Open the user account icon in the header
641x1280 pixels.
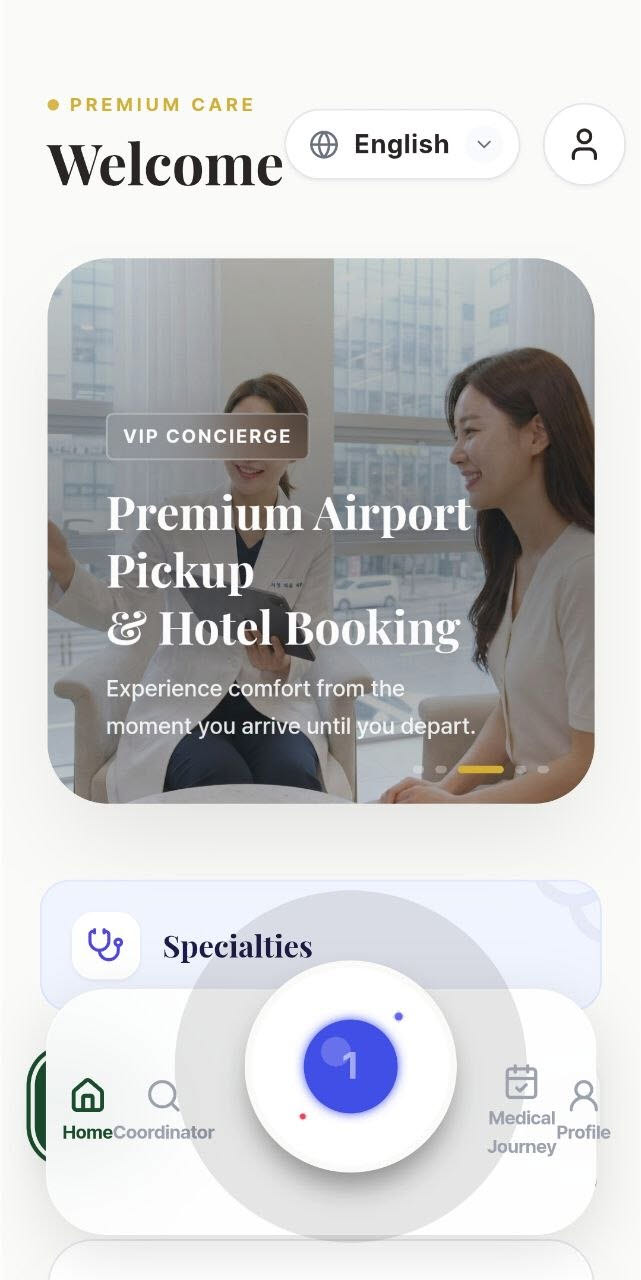584,145
